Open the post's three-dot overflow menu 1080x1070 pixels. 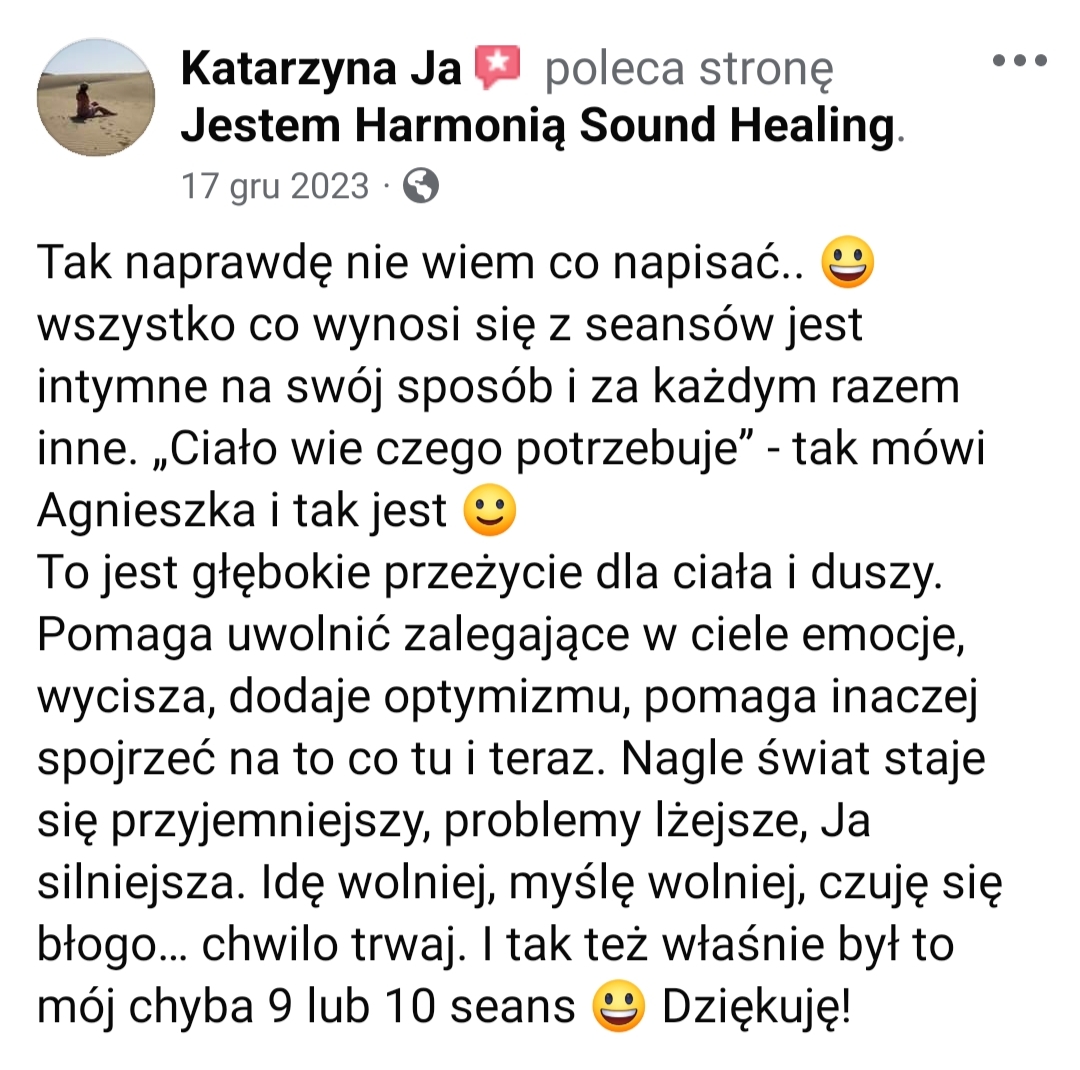tap(1019, 60)
